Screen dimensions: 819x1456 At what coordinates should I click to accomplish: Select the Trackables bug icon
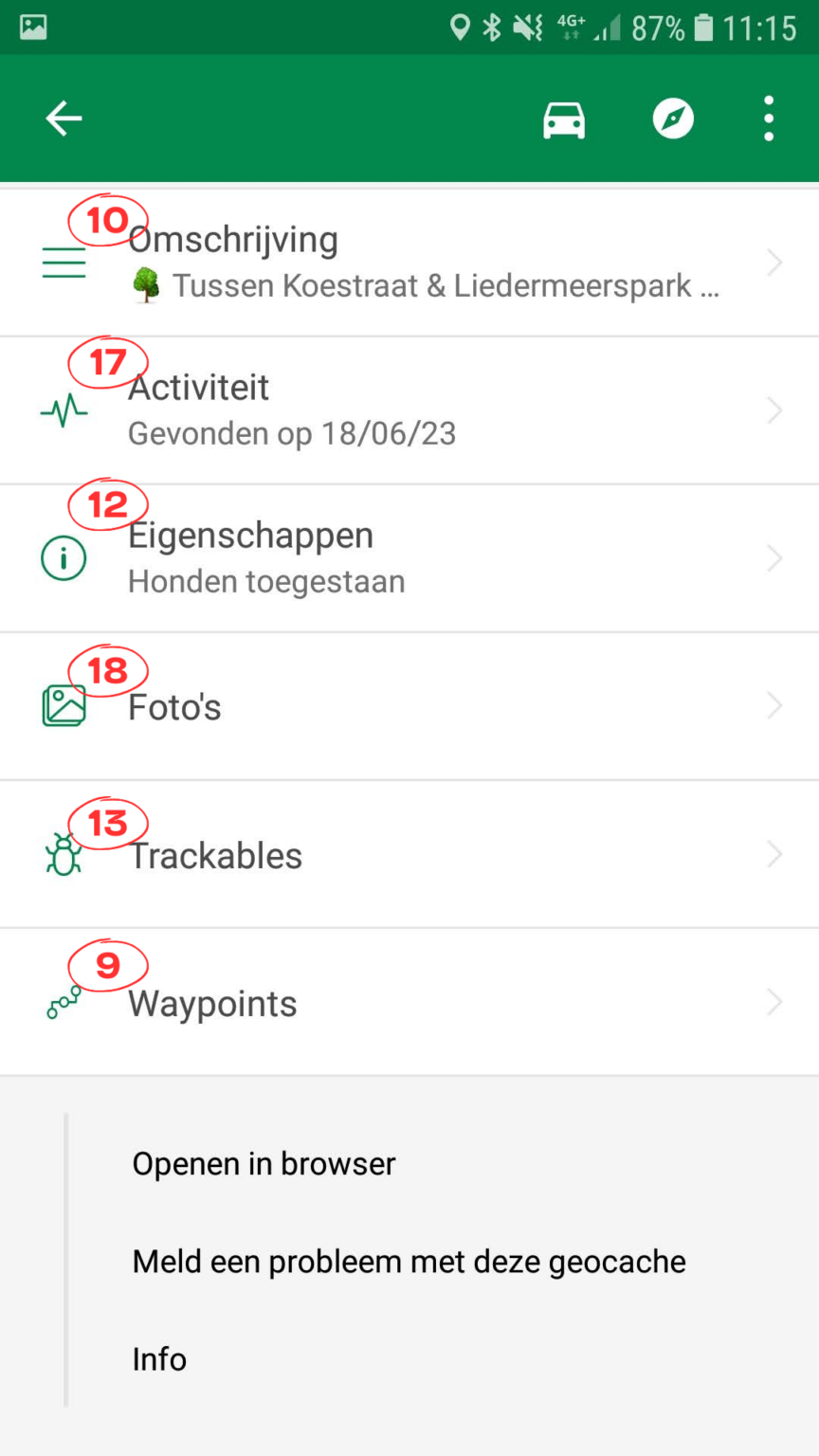point(64,854)
